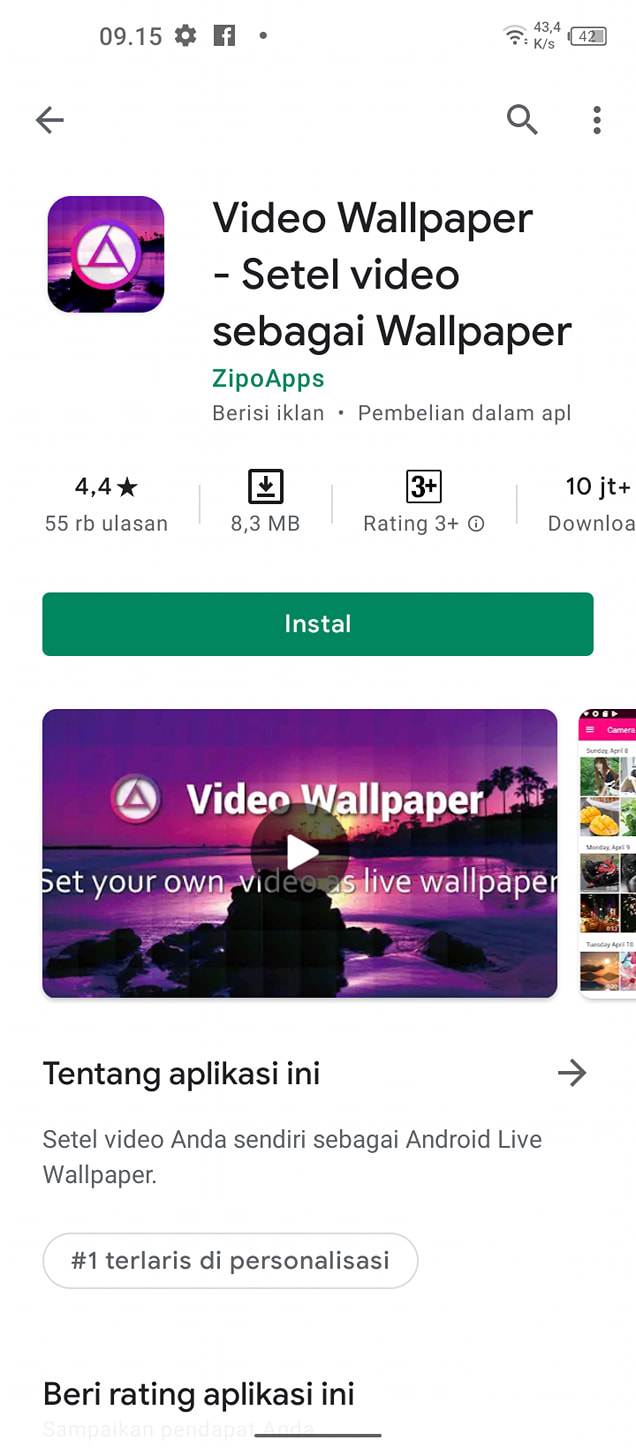Go back using the arrow

pos(49,121)
